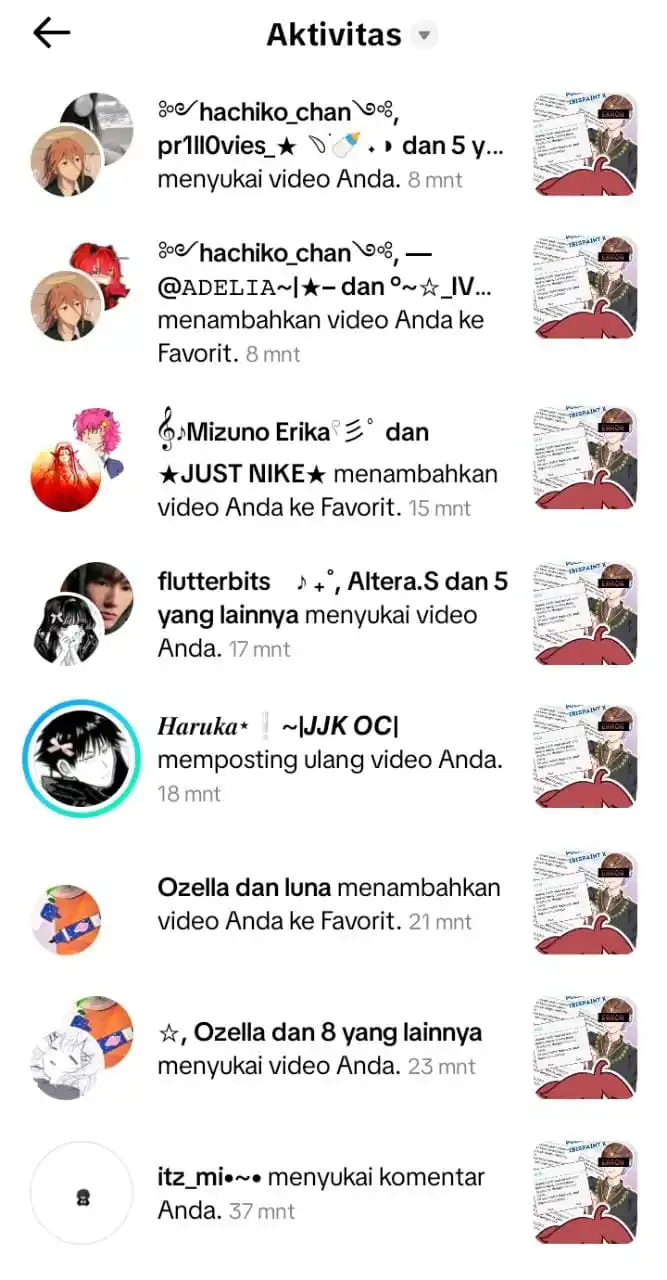Screen dimensions: 667x1280
Task: Open video thumbnail beside Mizuno Erika notification
Action: pyautogui.click(x=586, y=459)
